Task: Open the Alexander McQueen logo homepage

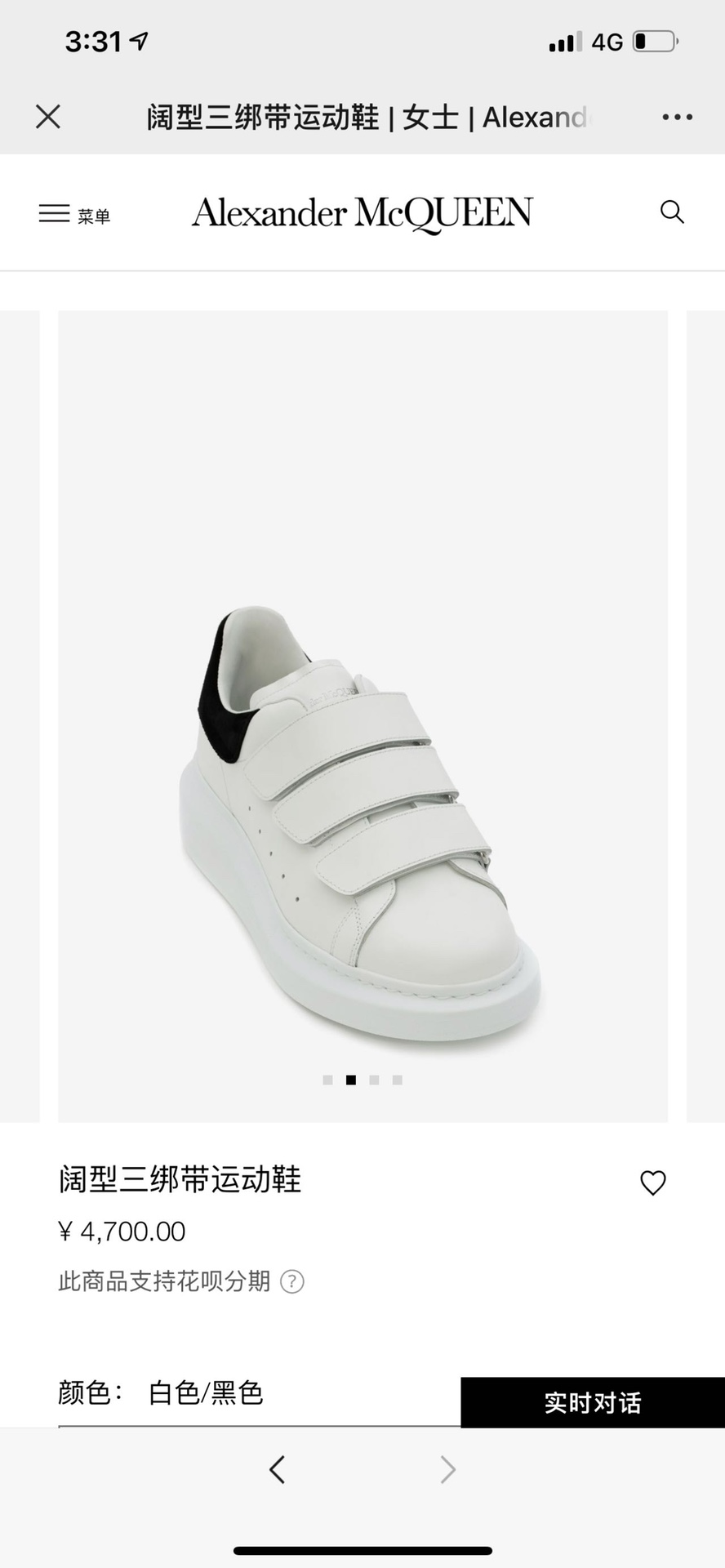Action: (362, 213)
